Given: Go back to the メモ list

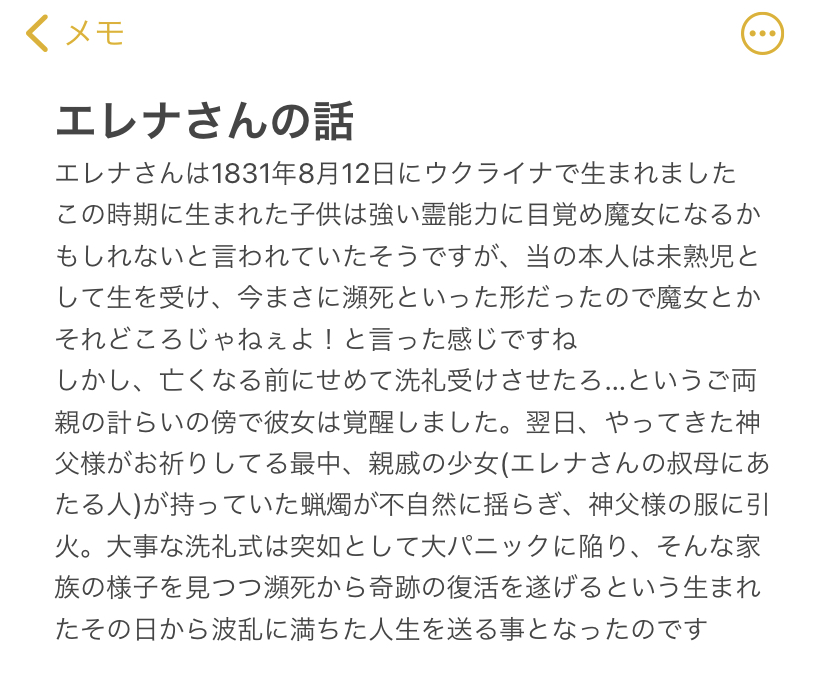Looking at the screenshot, I should pos(74,33).
